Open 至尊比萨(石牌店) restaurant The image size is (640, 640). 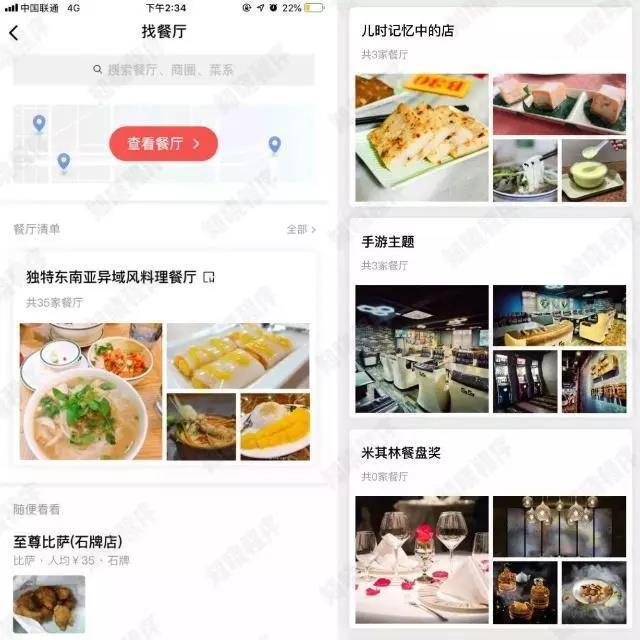point(68,542)
